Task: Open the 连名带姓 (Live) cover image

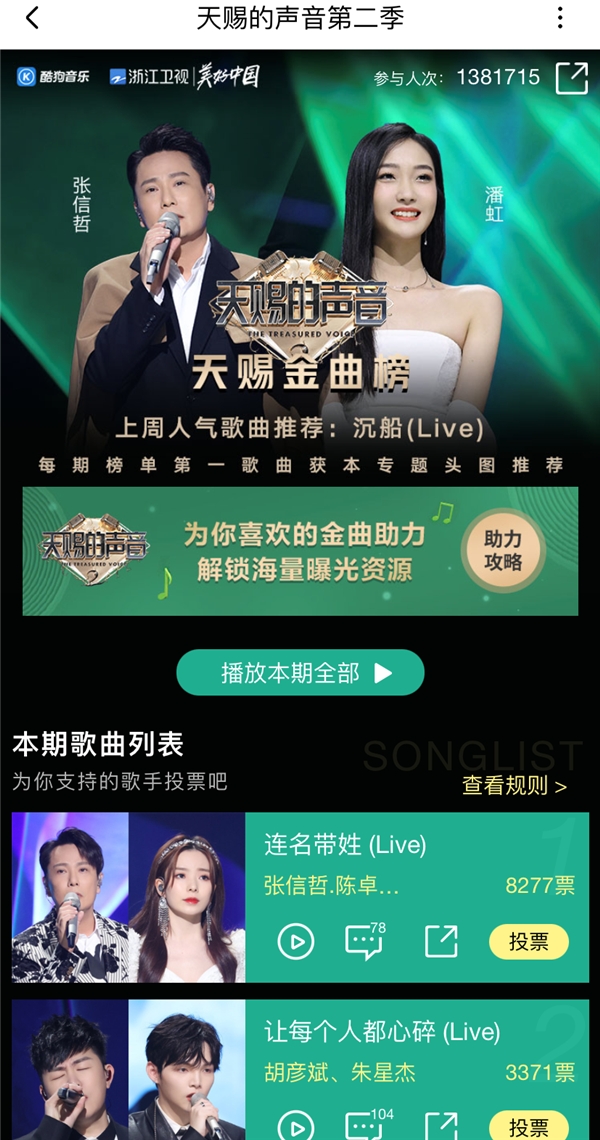Action: (128, 897)
